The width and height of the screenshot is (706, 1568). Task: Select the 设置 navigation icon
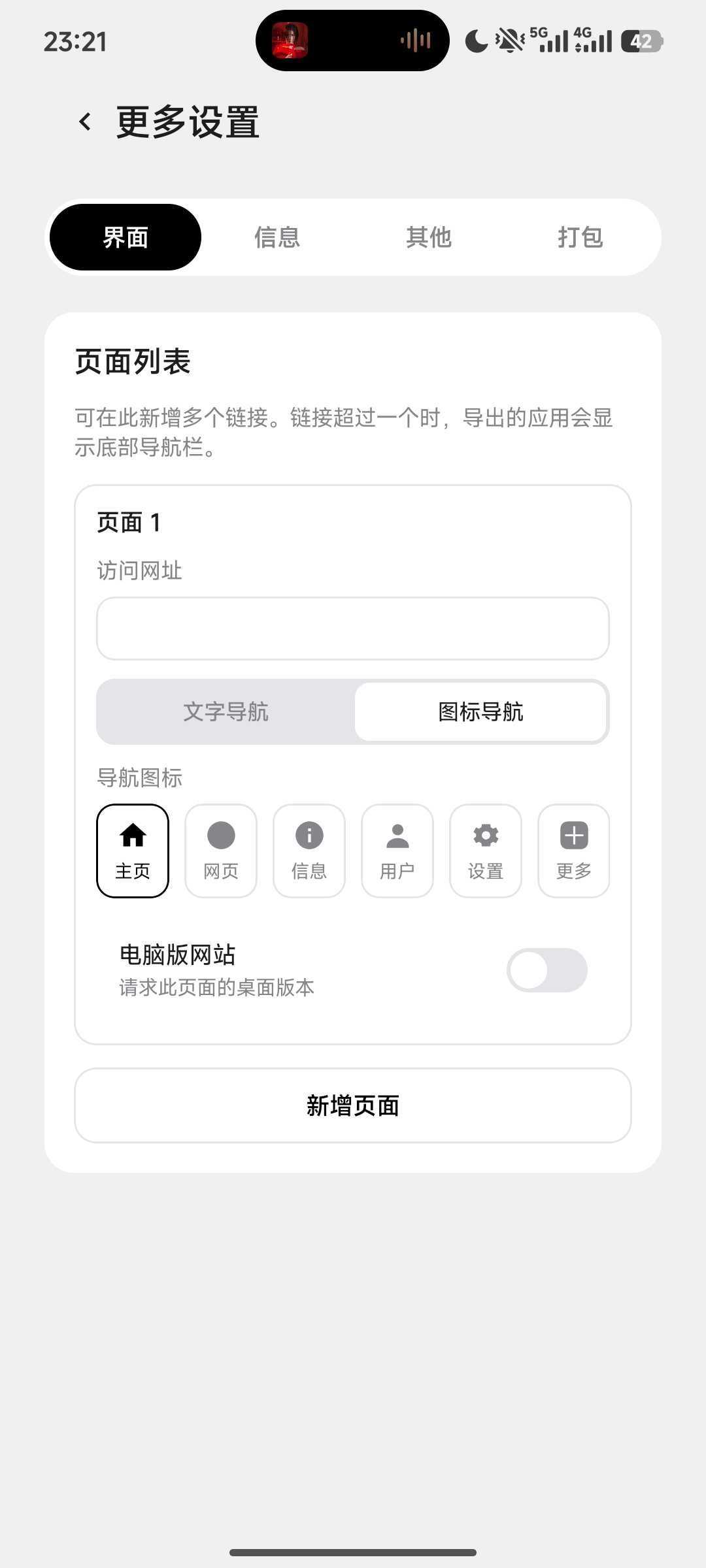pos(486,851)
